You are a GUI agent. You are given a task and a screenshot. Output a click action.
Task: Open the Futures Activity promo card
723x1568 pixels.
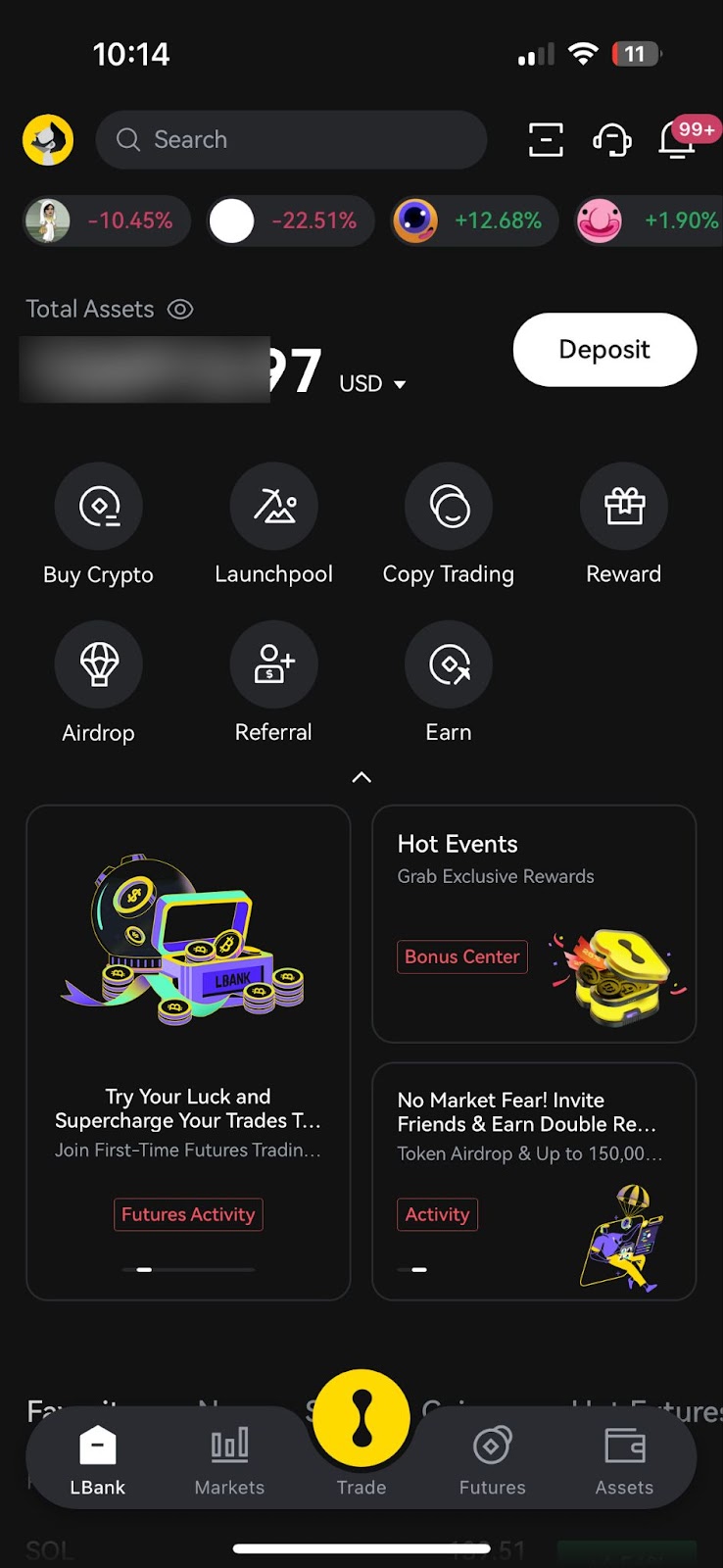pos(188,1053)
